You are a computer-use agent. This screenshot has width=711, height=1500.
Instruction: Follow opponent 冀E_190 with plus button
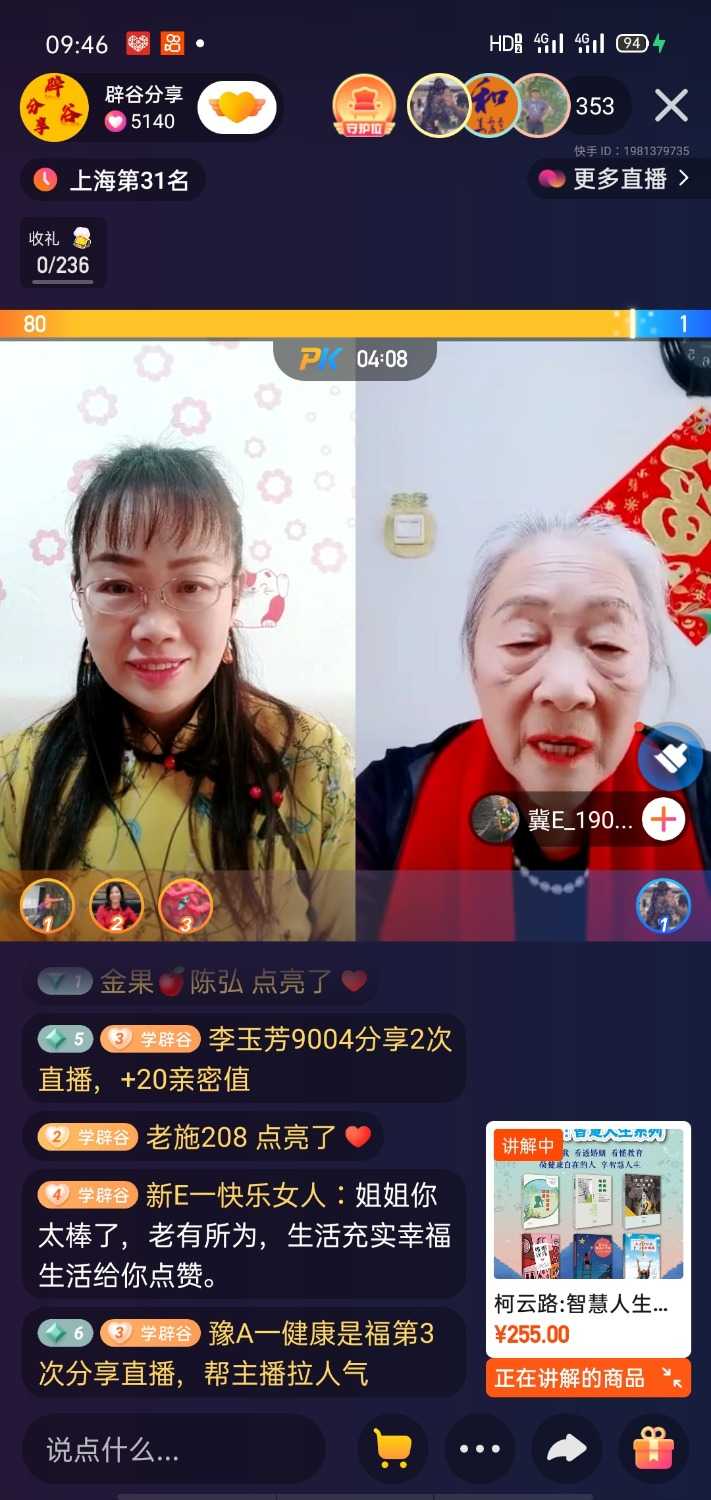pos(662,820)
